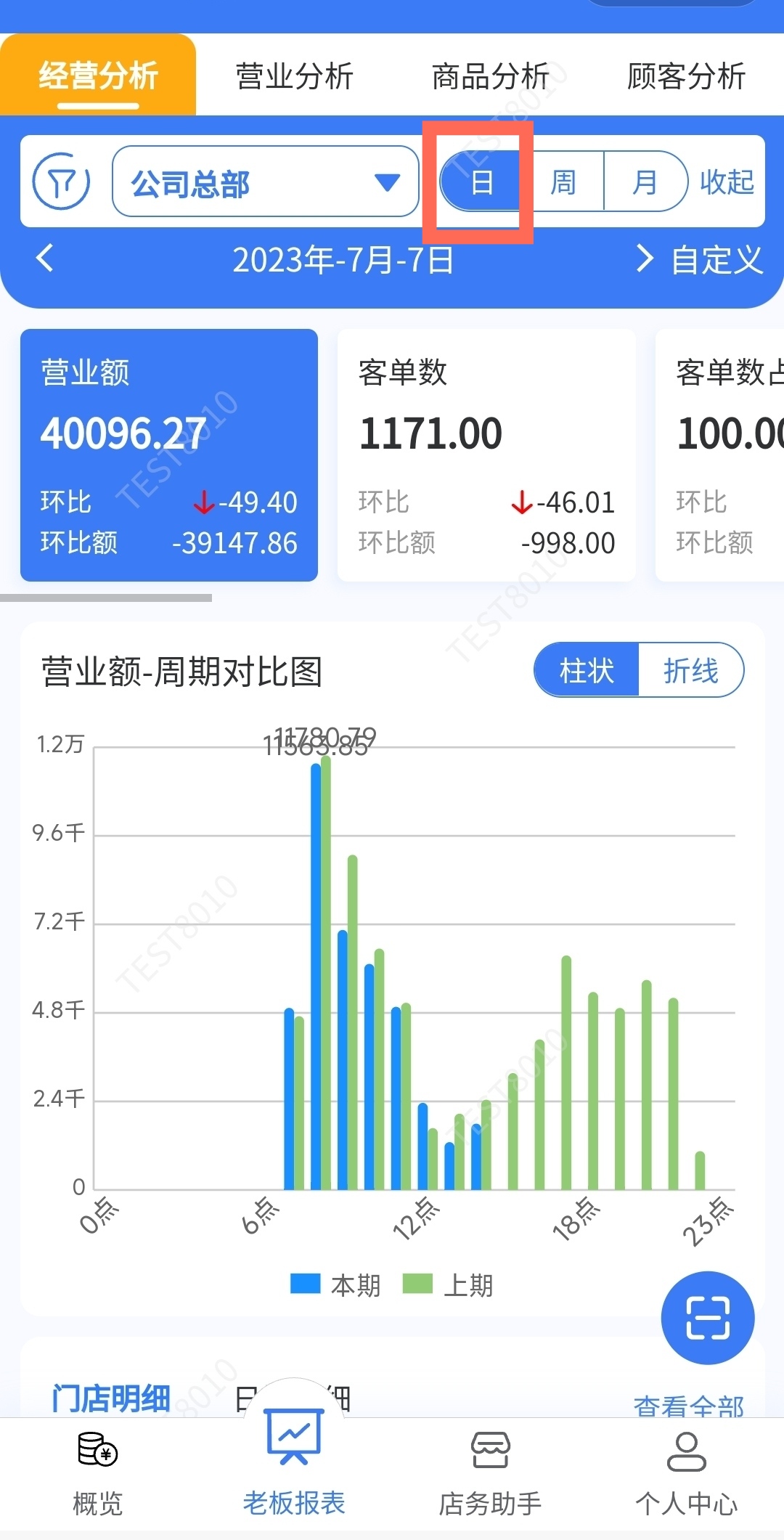784x1540 pixels.
Task: Switch period to 周
Action: (x=563, y=182)
